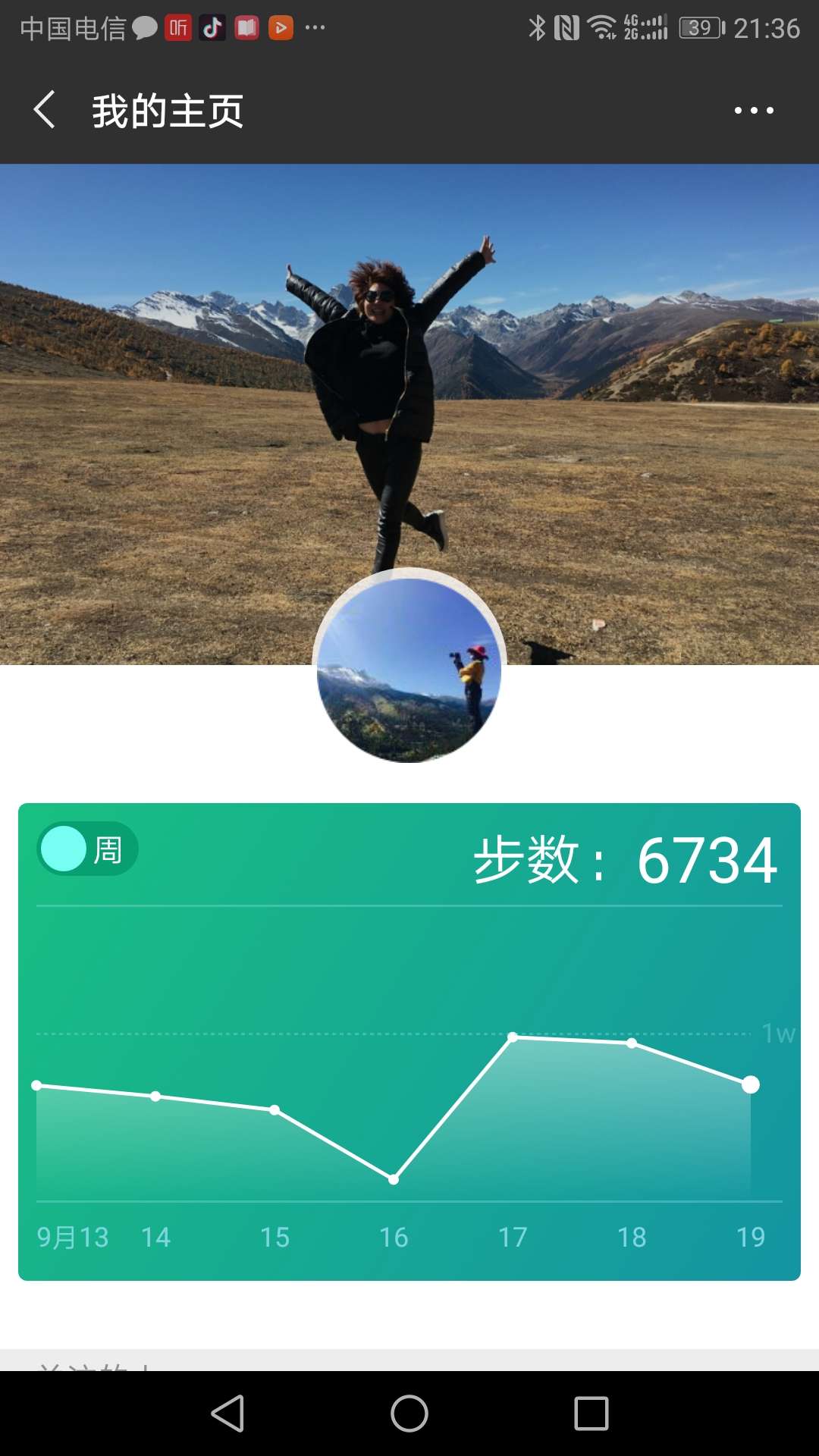Screen dimensions: 819x1456
Task: Tap the 9月13 date label
Action: 73,1236
